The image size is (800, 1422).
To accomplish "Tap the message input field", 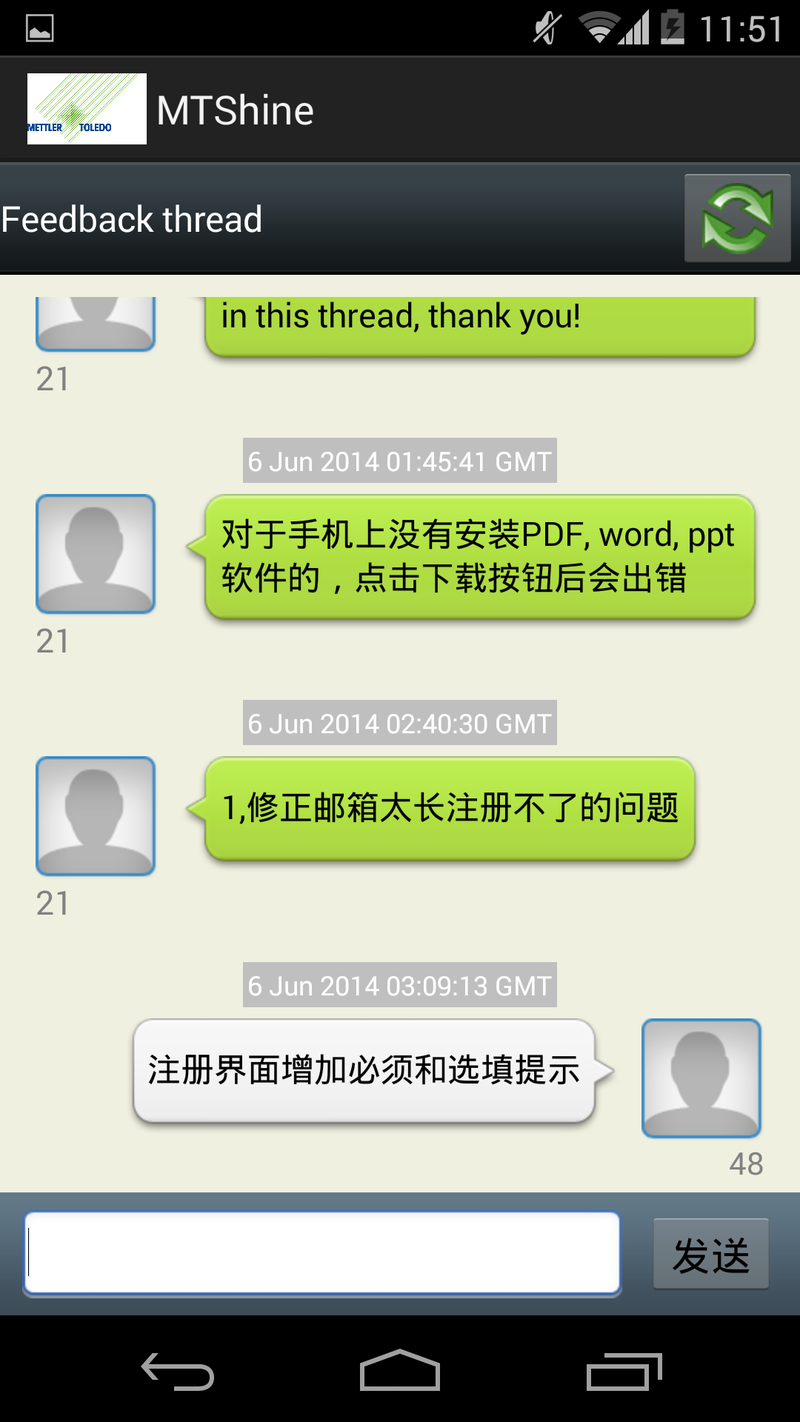I will (x=322, y=1253).
